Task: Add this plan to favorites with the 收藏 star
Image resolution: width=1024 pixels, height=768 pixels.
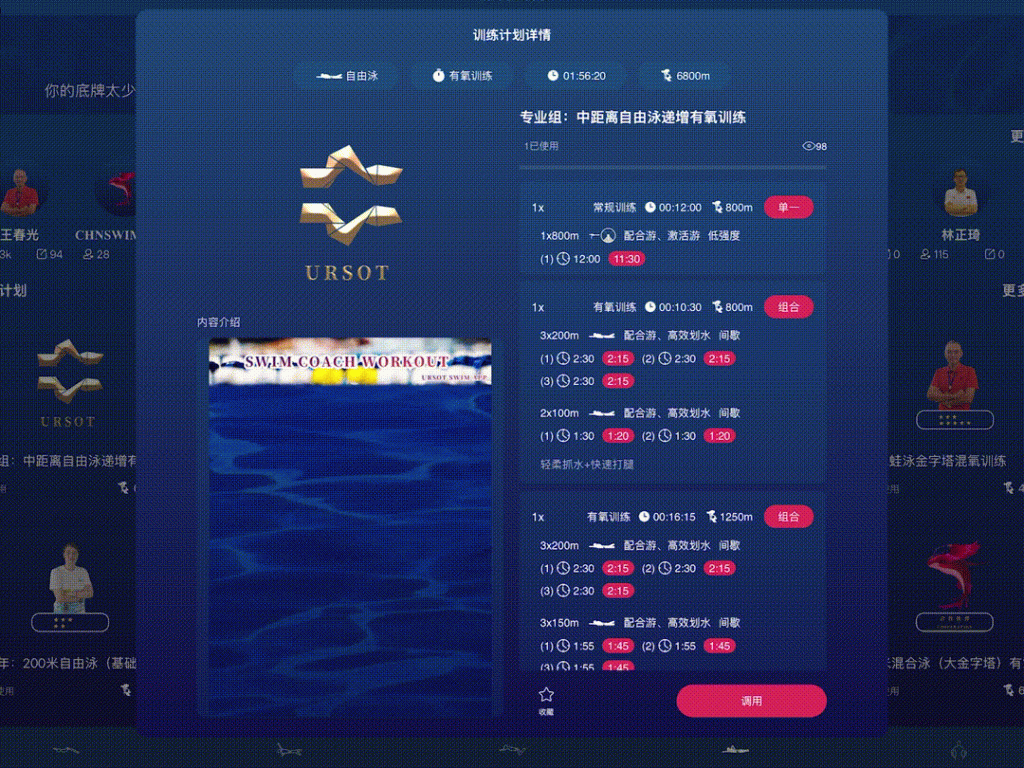Action: (x=546, y=699)
